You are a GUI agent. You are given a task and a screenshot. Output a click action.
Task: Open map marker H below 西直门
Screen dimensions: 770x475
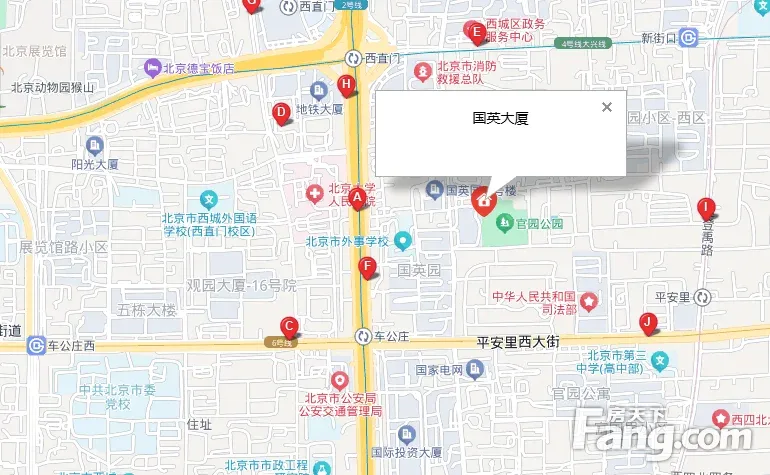[346, 84]
